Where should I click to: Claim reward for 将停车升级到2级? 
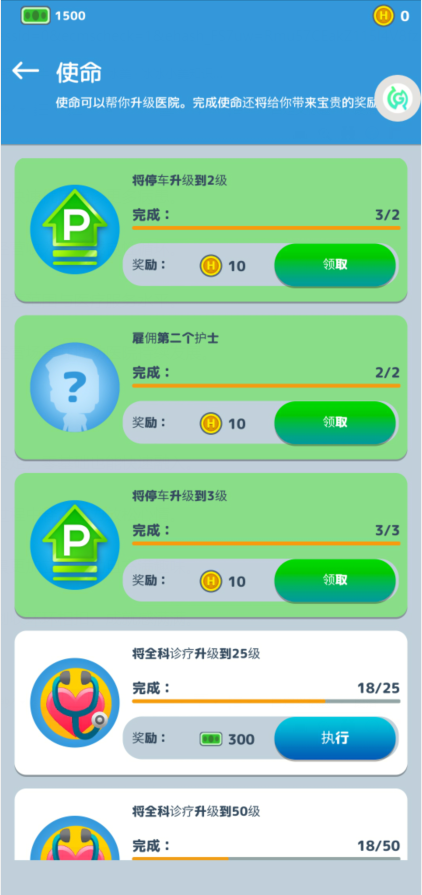click(x=335, y=265)
